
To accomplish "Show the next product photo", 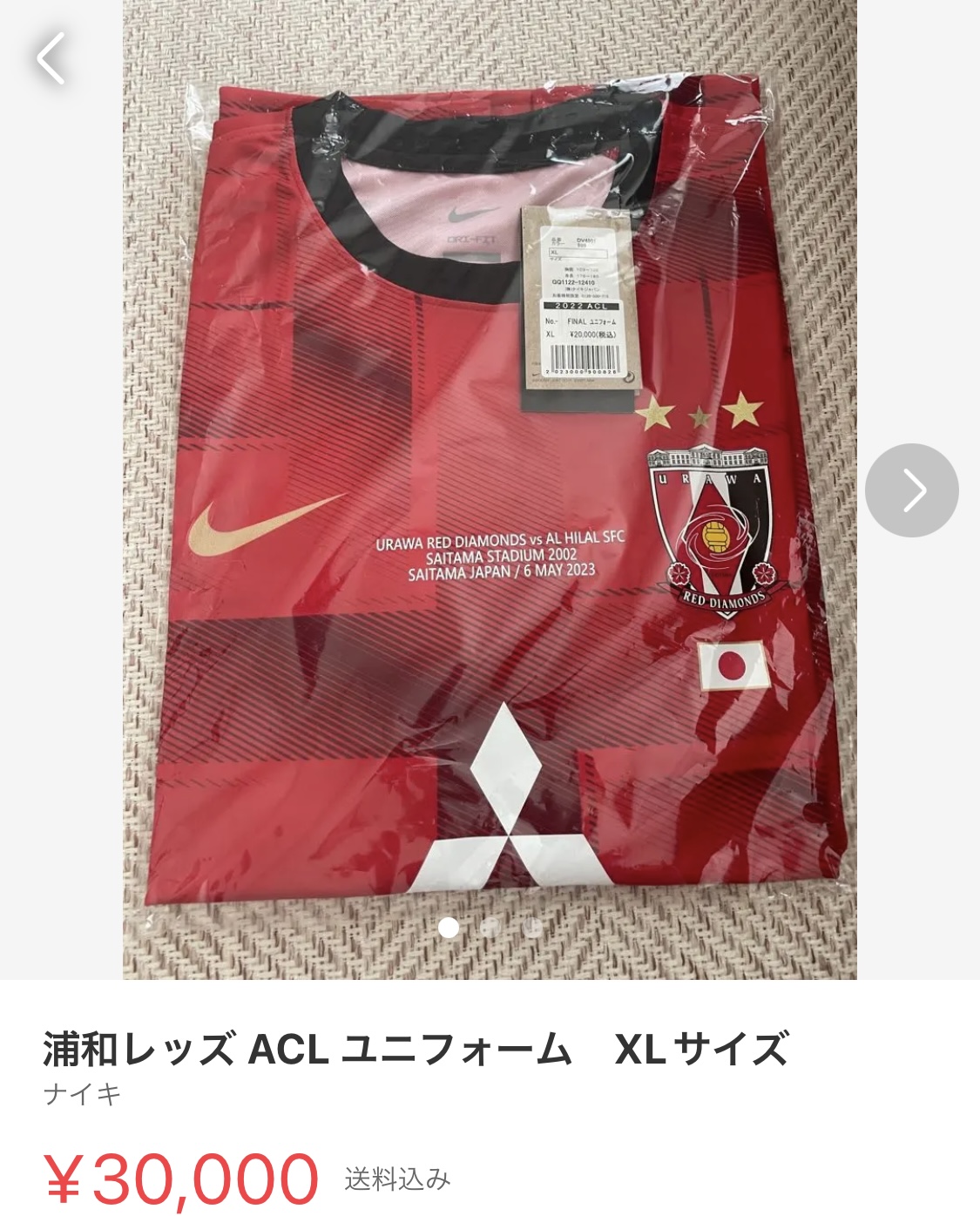I will 911,490.
